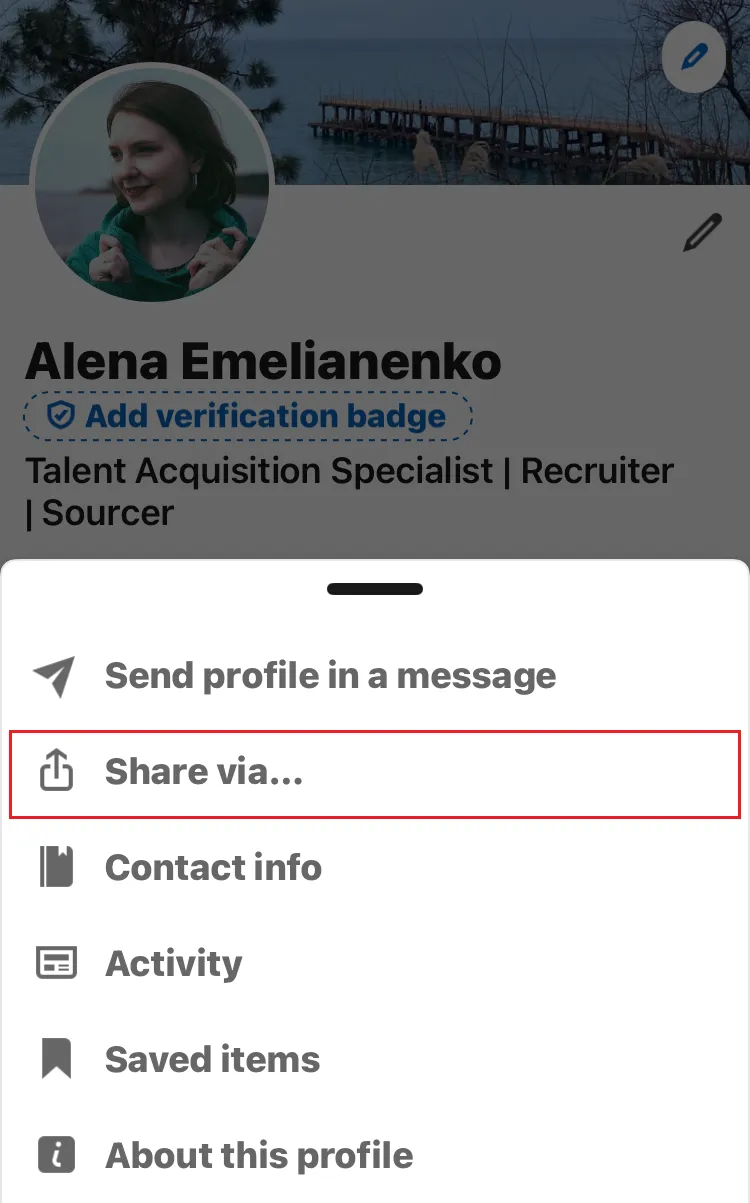
Task: Tap Add verification badge
Action: [x=248, y=416]
